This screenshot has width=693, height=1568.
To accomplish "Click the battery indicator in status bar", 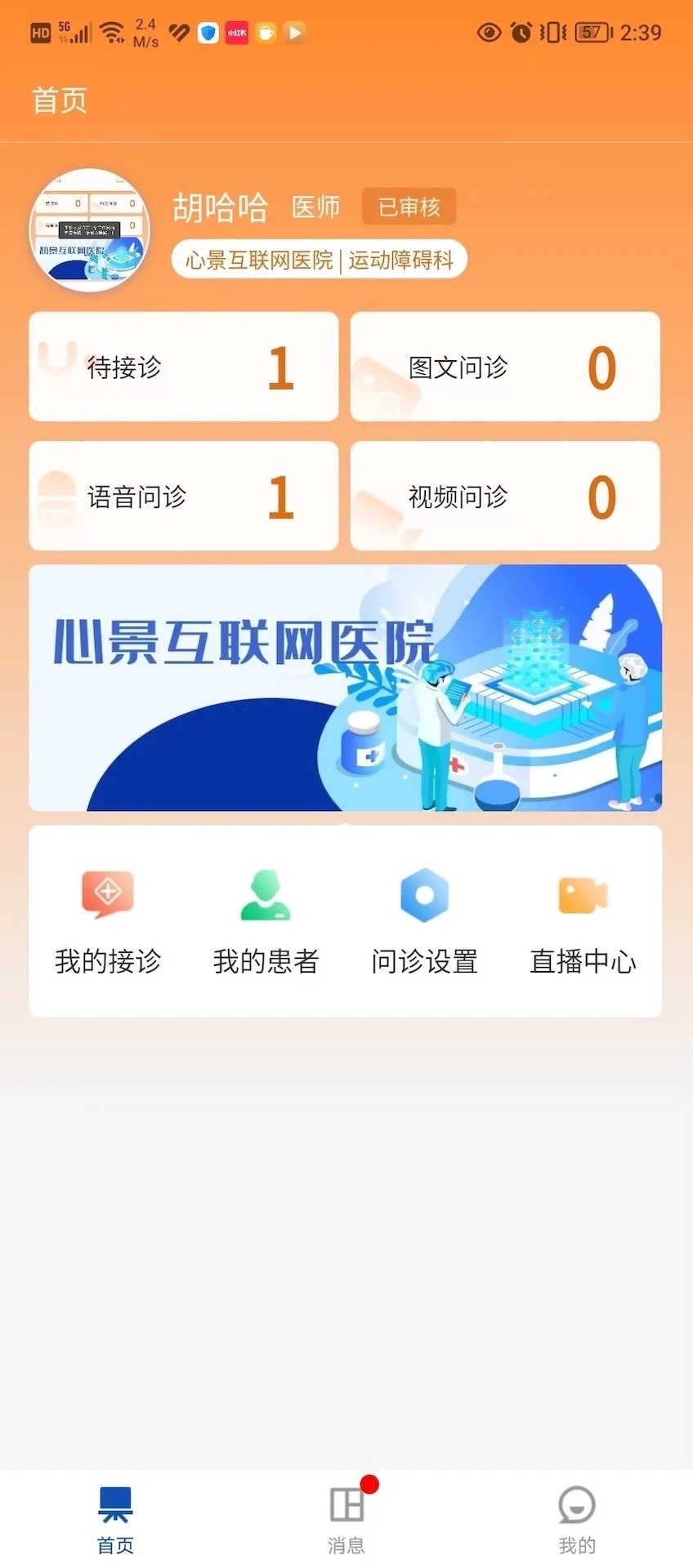I will (589, 32).
